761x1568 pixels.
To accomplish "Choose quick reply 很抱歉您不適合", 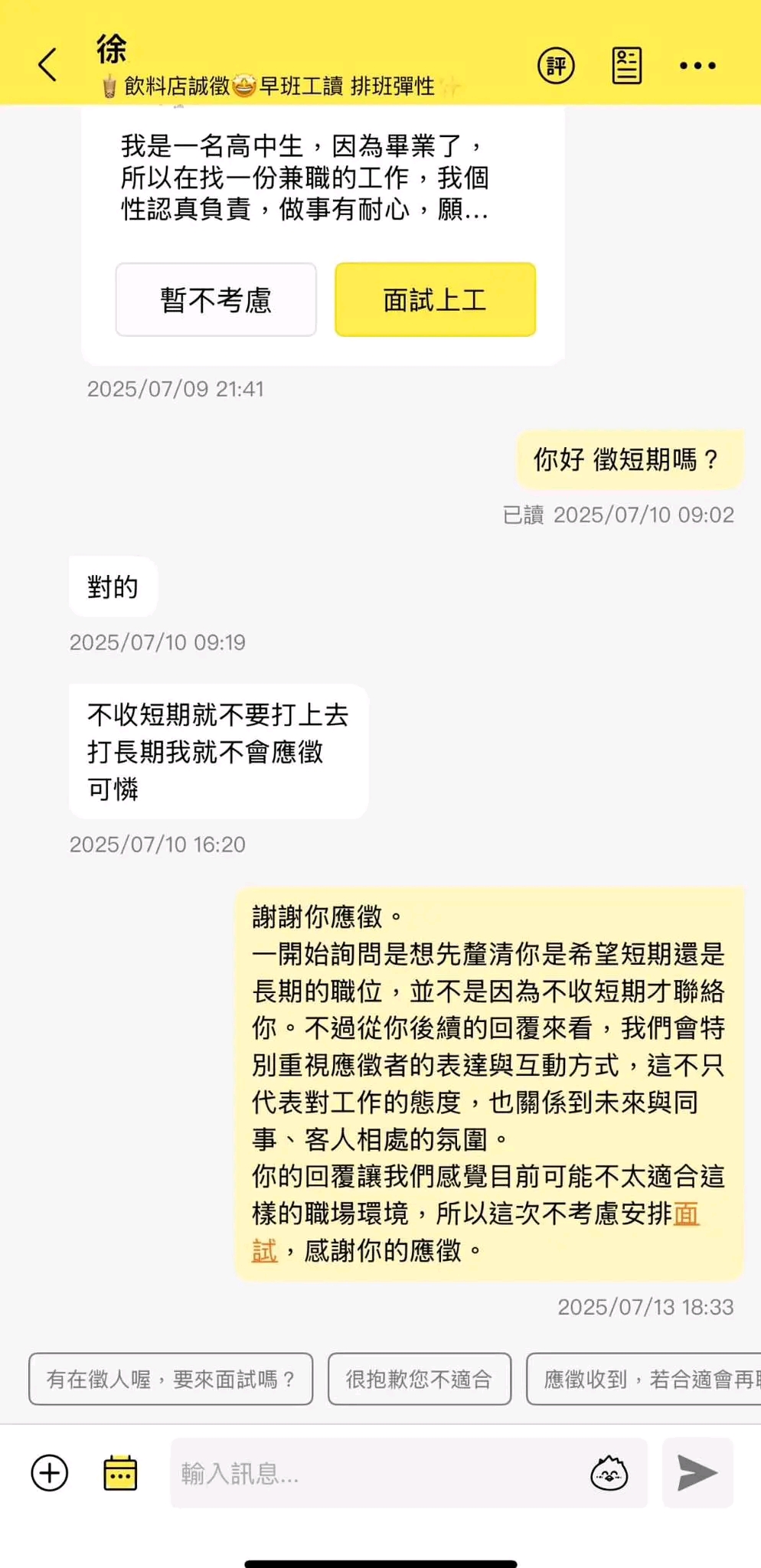I will (x=419, y=1379).
